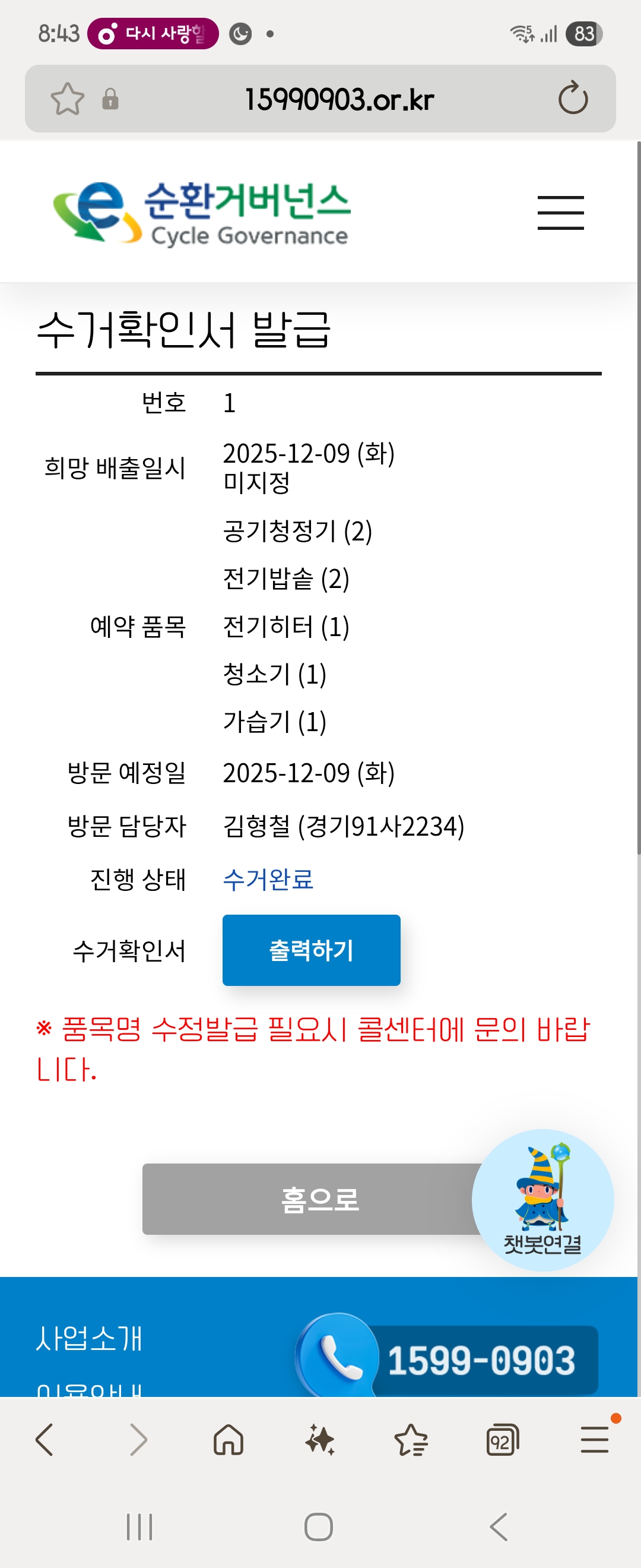Tap the 15990903.or.kr address bar
Viewport: 641px width, 1568px height.
click(x=338, y=99)
